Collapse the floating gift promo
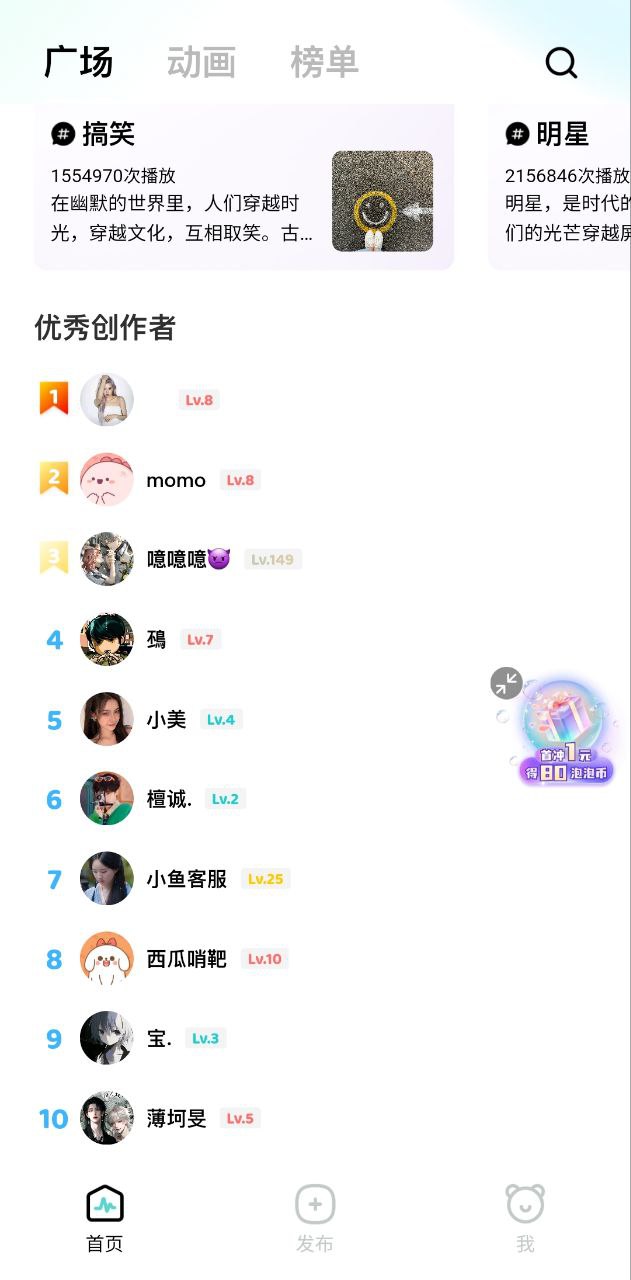Screen dimensions: 631x1280 [507, 684]
